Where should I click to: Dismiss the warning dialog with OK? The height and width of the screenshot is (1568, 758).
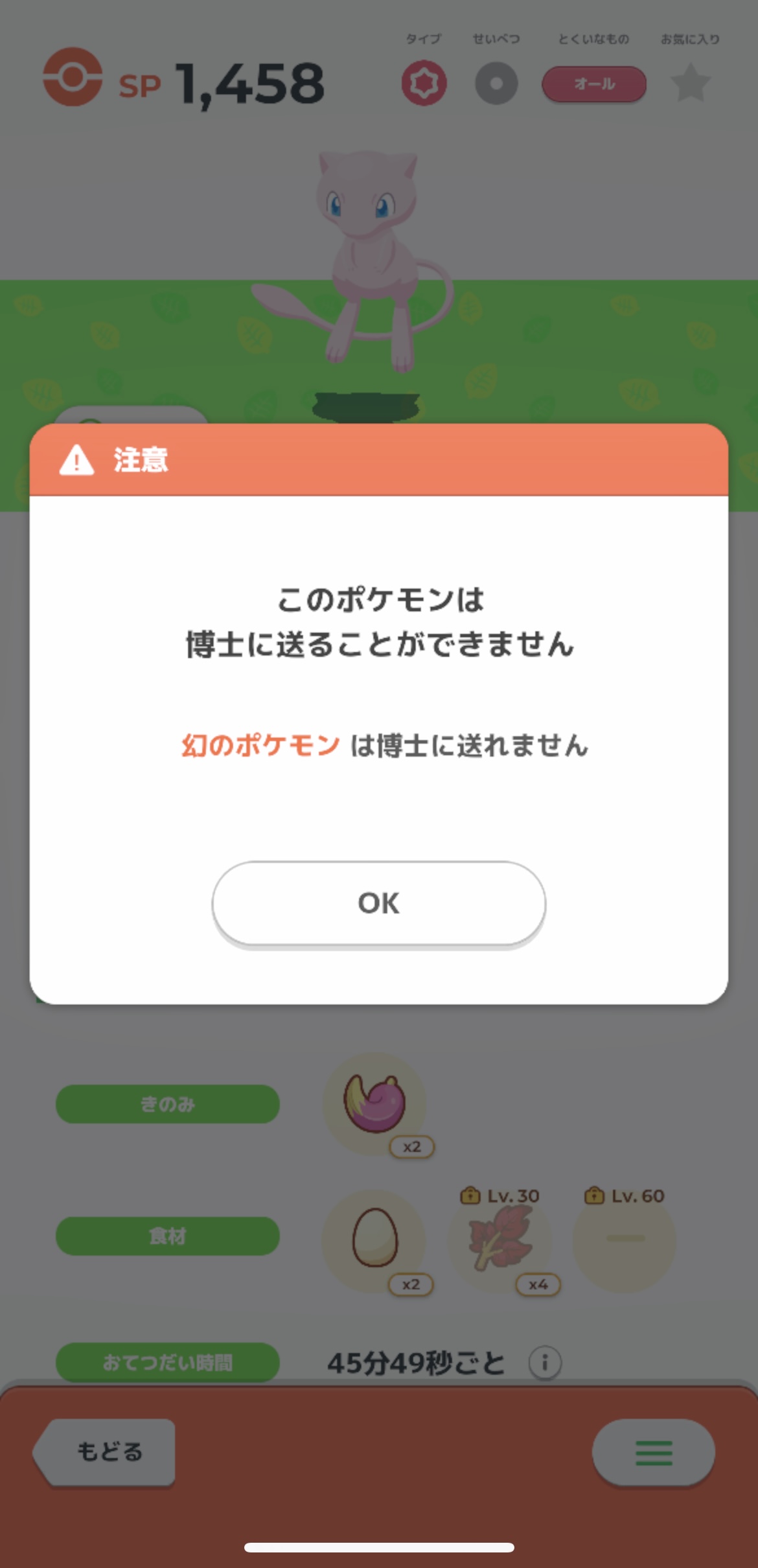coord(378,903)
